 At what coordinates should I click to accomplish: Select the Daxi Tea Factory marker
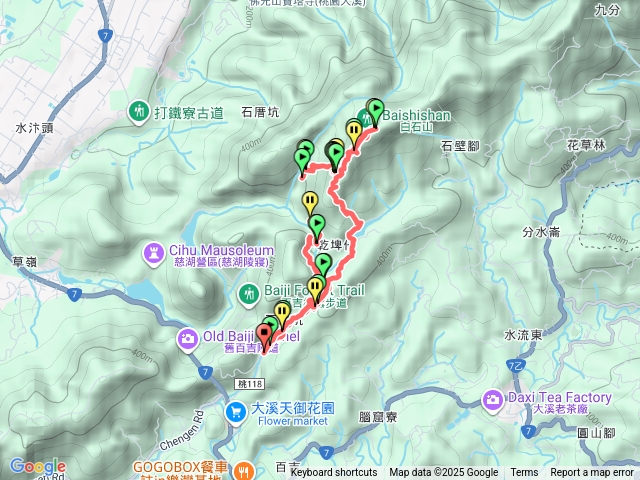point(494,400)
